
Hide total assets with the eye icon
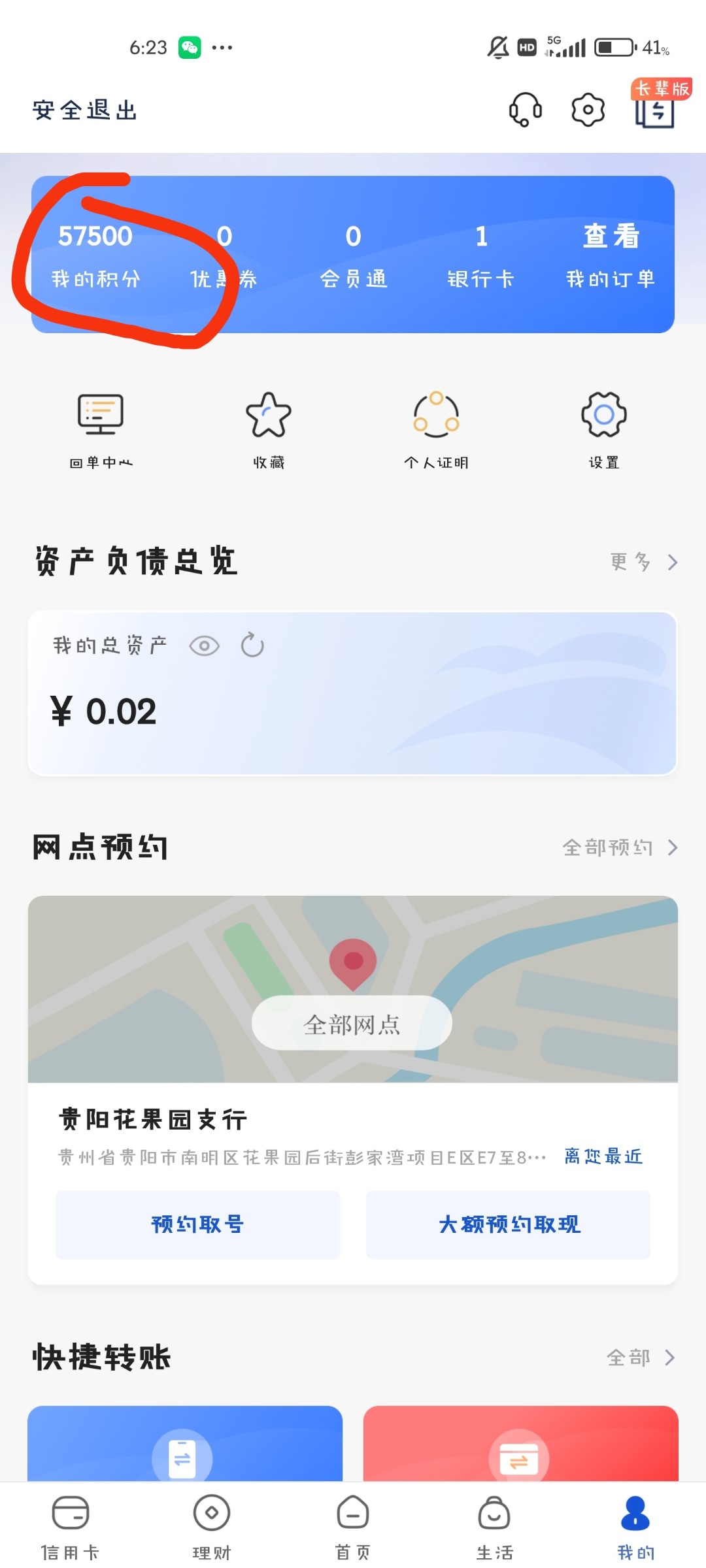204,646
